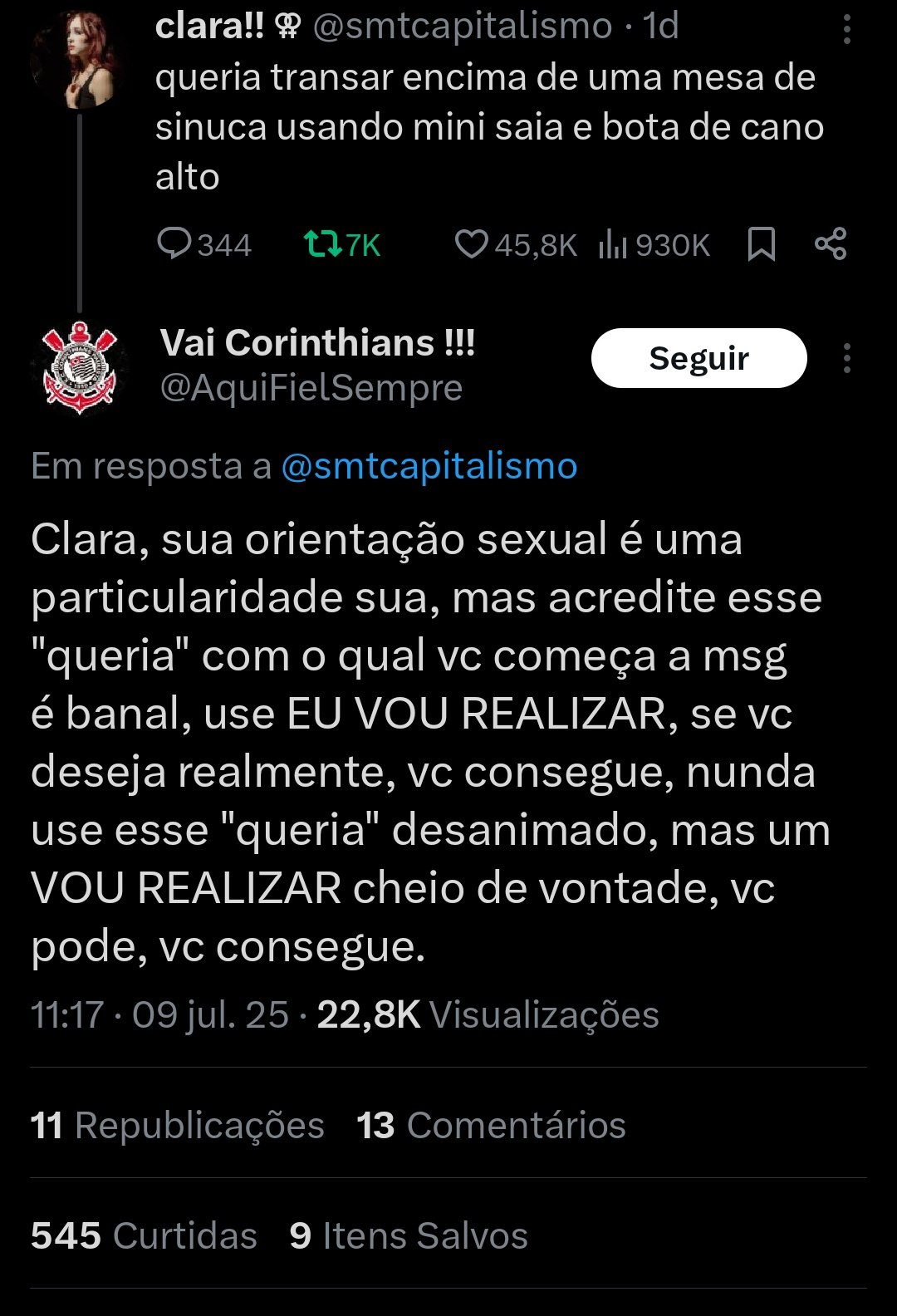Open overflow menu on clara's tweet

[846, 29]
